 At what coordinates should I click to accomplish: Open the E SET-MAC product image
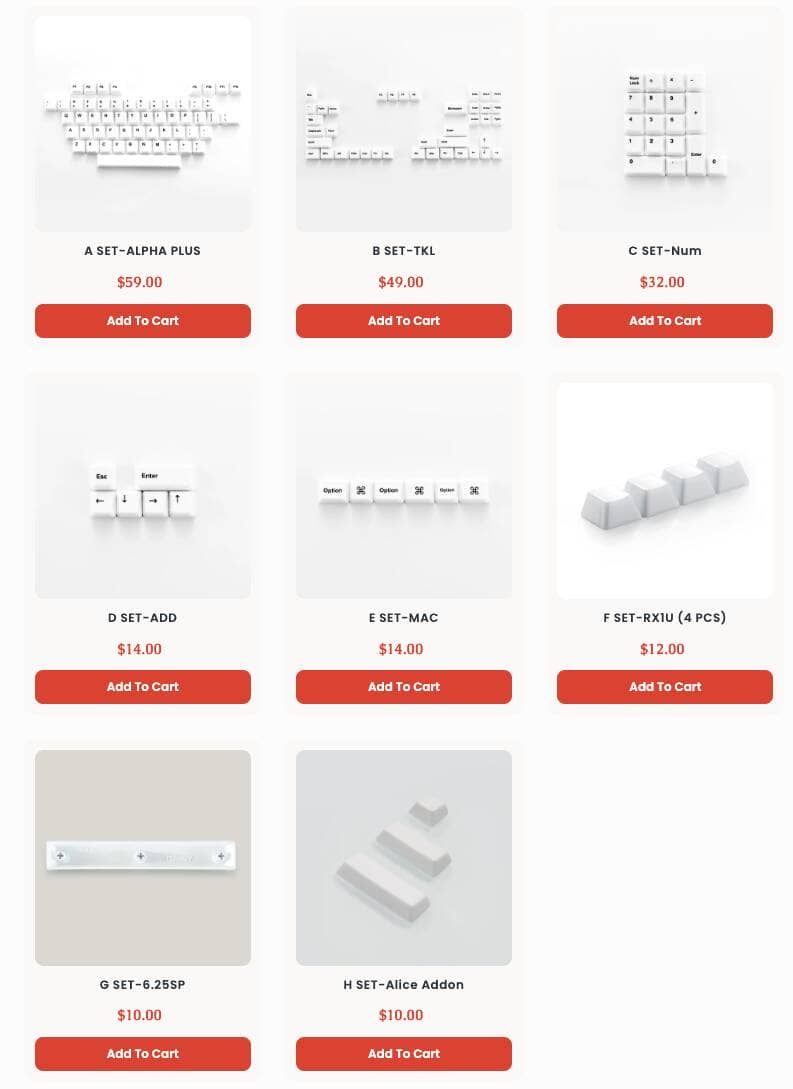(x=404, y=490)
